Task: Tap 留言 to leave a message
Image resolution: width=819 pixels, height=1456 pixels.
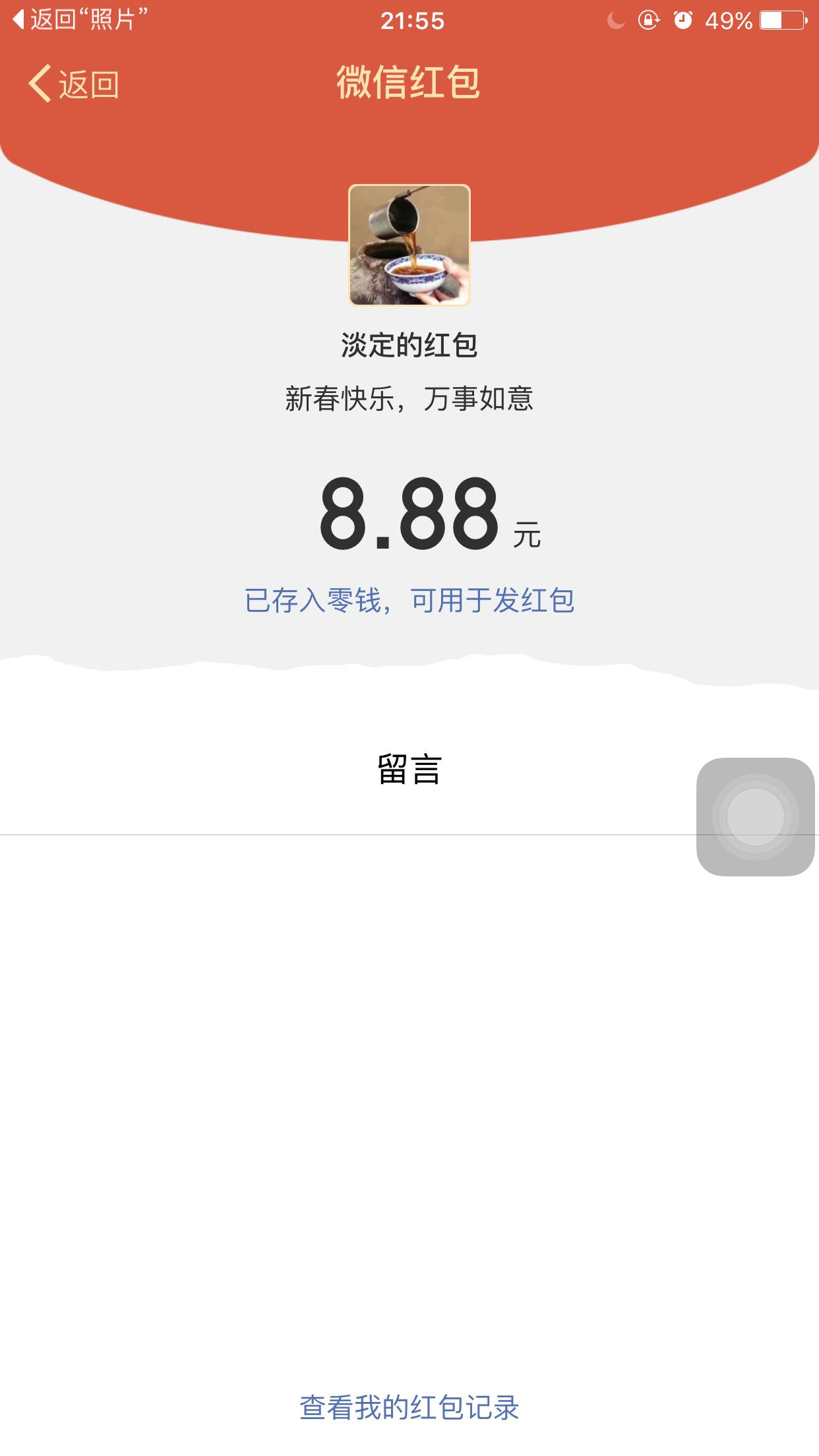Action: (409, 770)
